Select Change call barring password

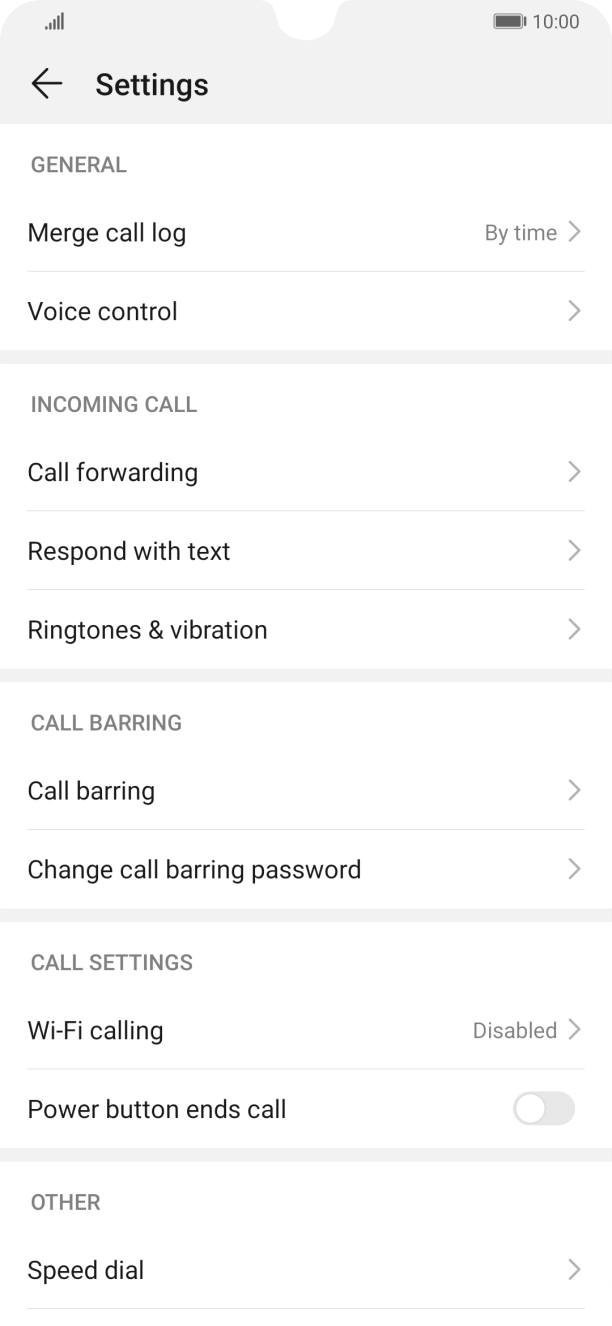point(305,870)
